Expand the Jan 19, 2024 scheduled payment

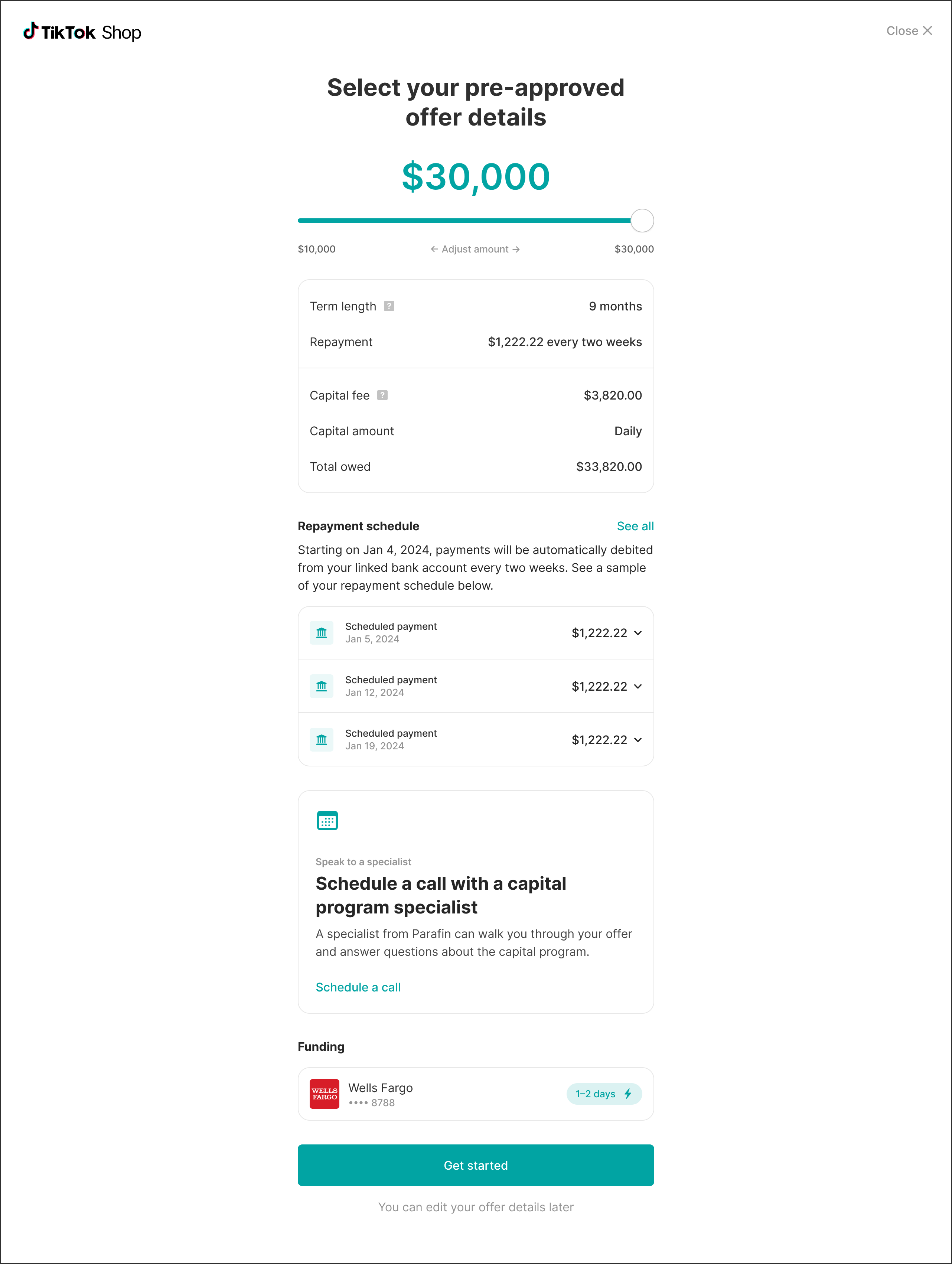(x=638, y=740)
